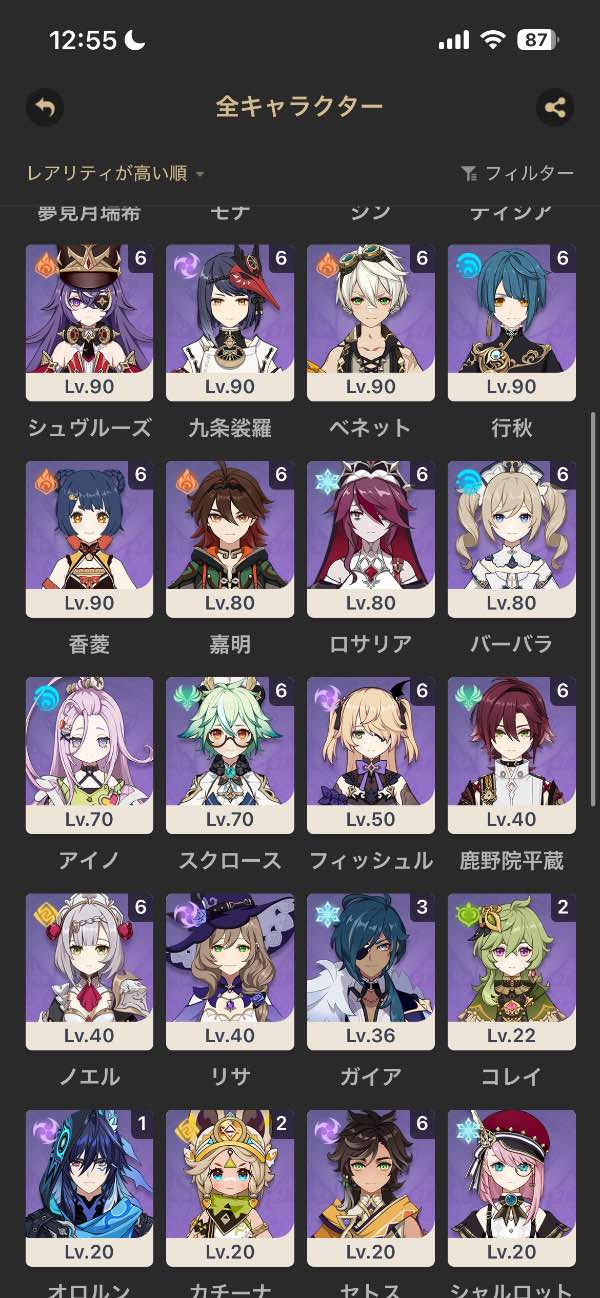Select the コレイ character card
600x1298 pixels.
(512, 970)
